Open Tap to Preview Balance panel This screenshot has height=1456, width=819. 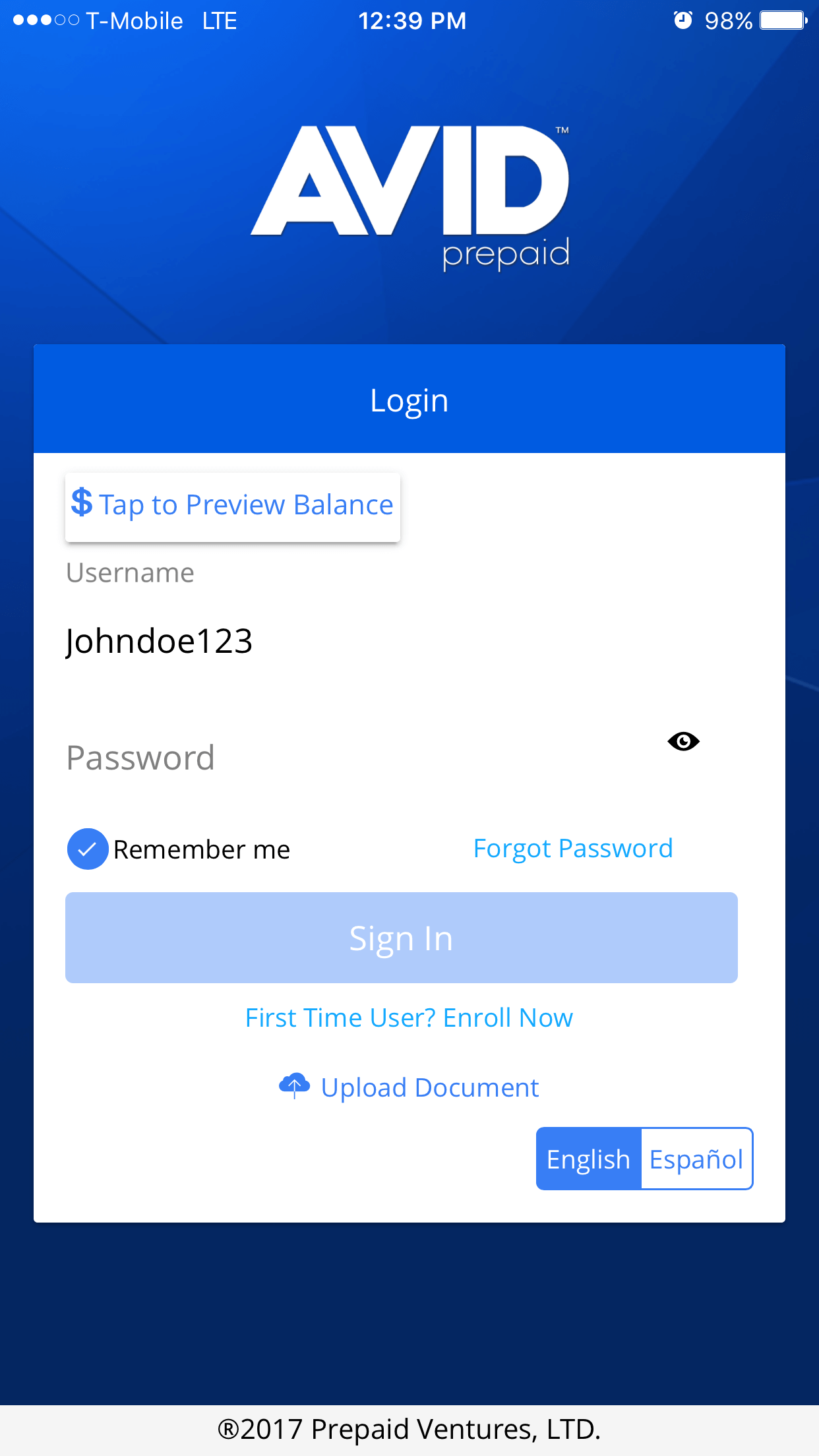(x=231, y=504)
